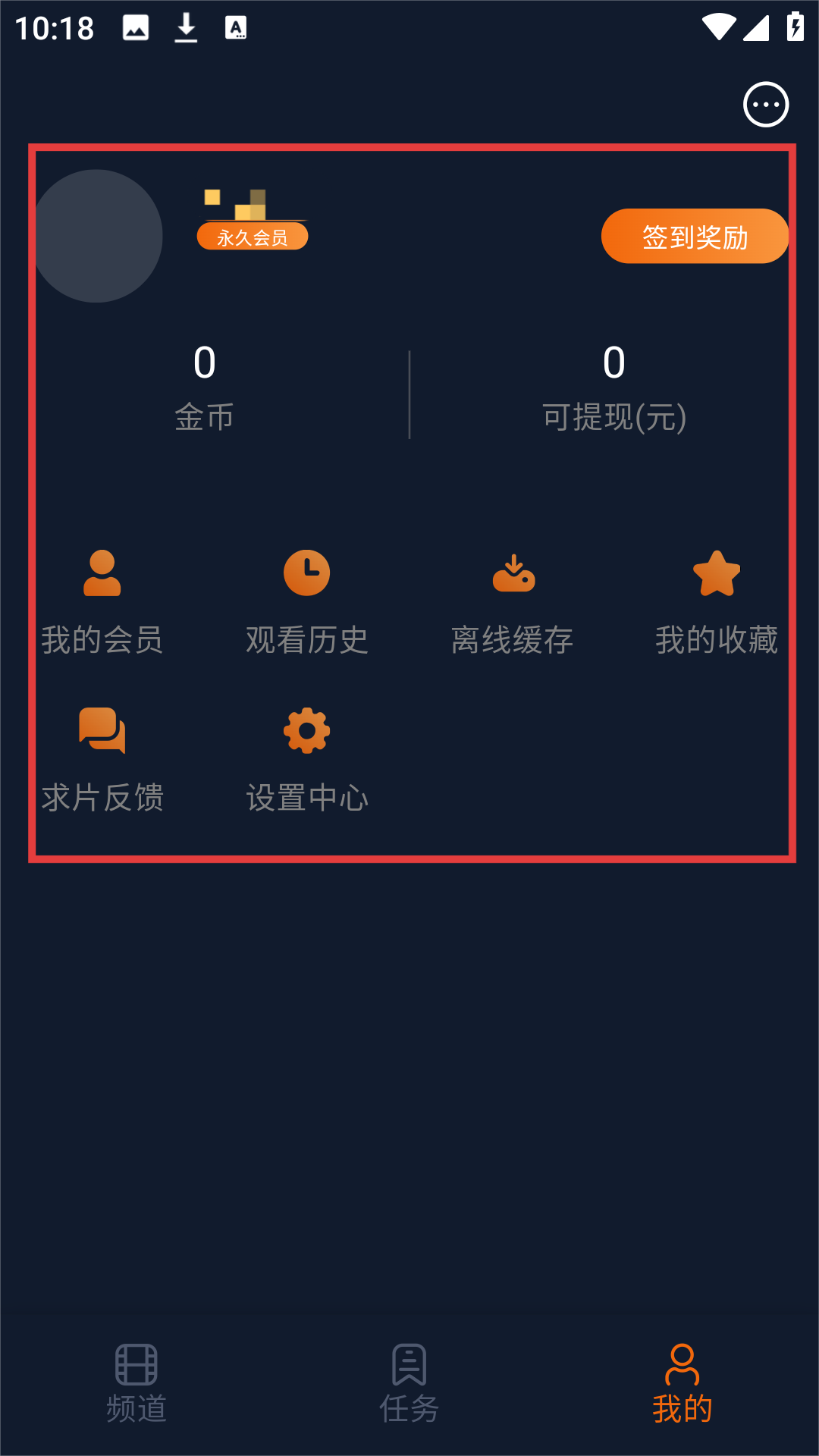Switch to the 频道 tab
Screen dimensions: 819x1456
pos(136,1383)
